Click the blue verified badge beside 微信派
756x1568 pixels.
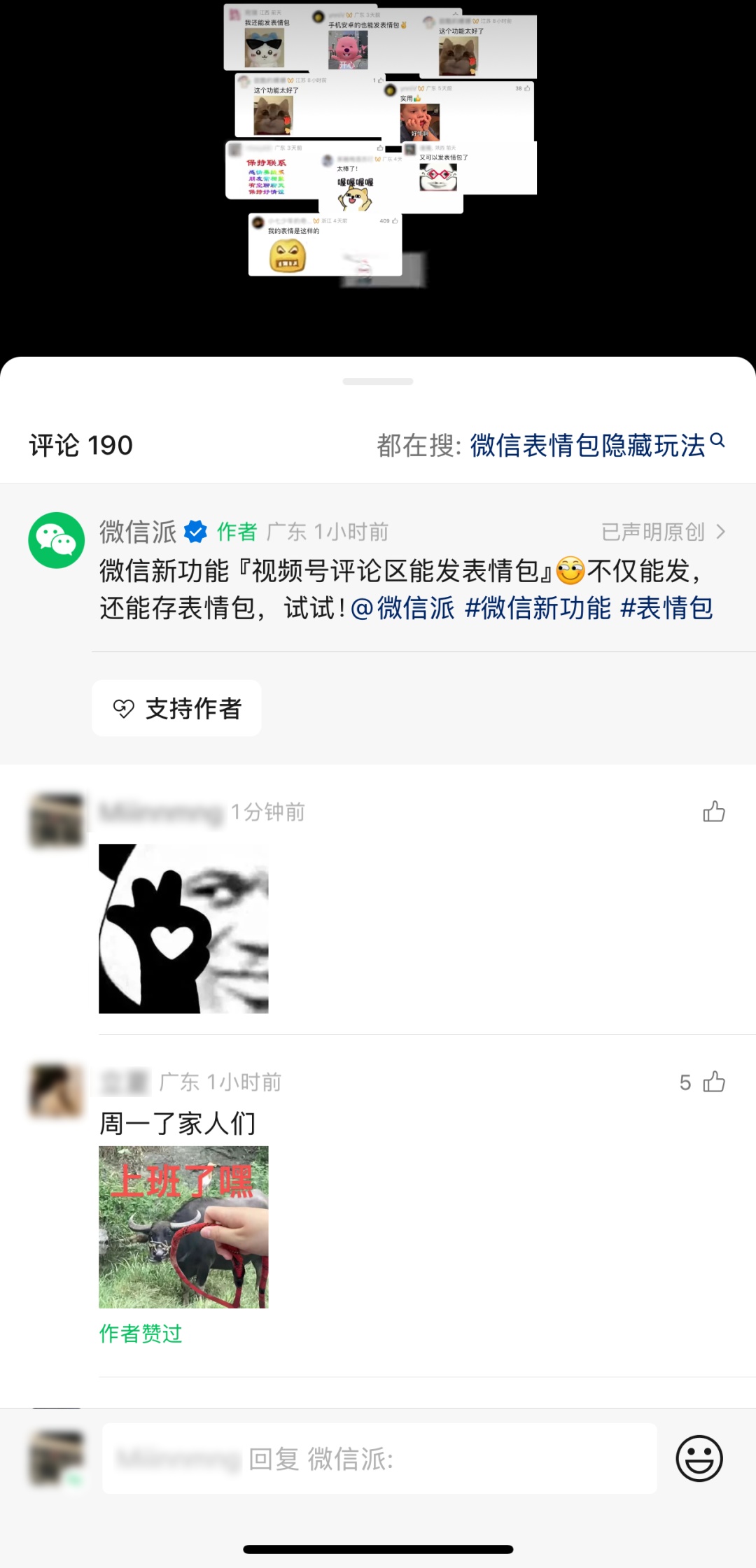(x=195, y=532)
